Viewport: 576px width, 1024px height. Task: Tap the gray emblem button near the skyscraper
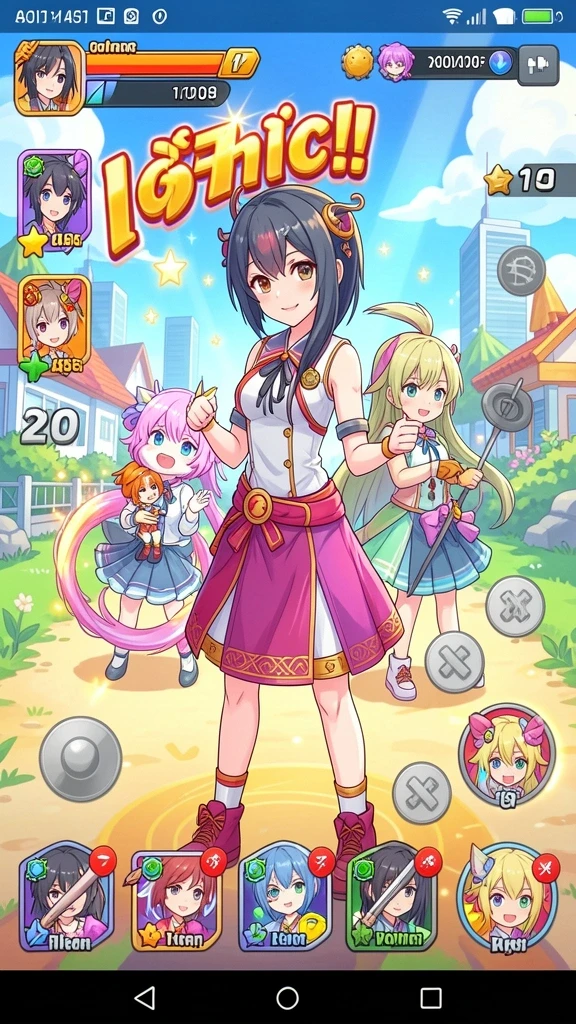[521, 271]
